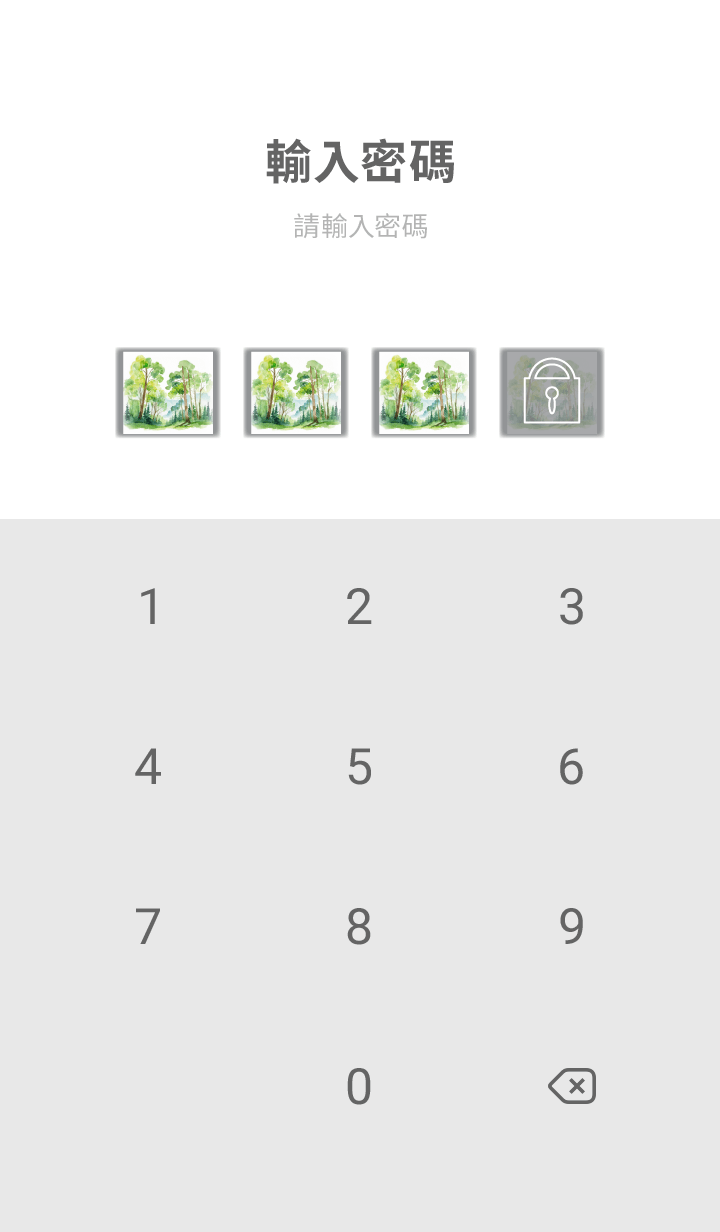This screenshot has width=720, height=1232.
Task: Tap the number 6 key
Action: click(x=571, y=767)
